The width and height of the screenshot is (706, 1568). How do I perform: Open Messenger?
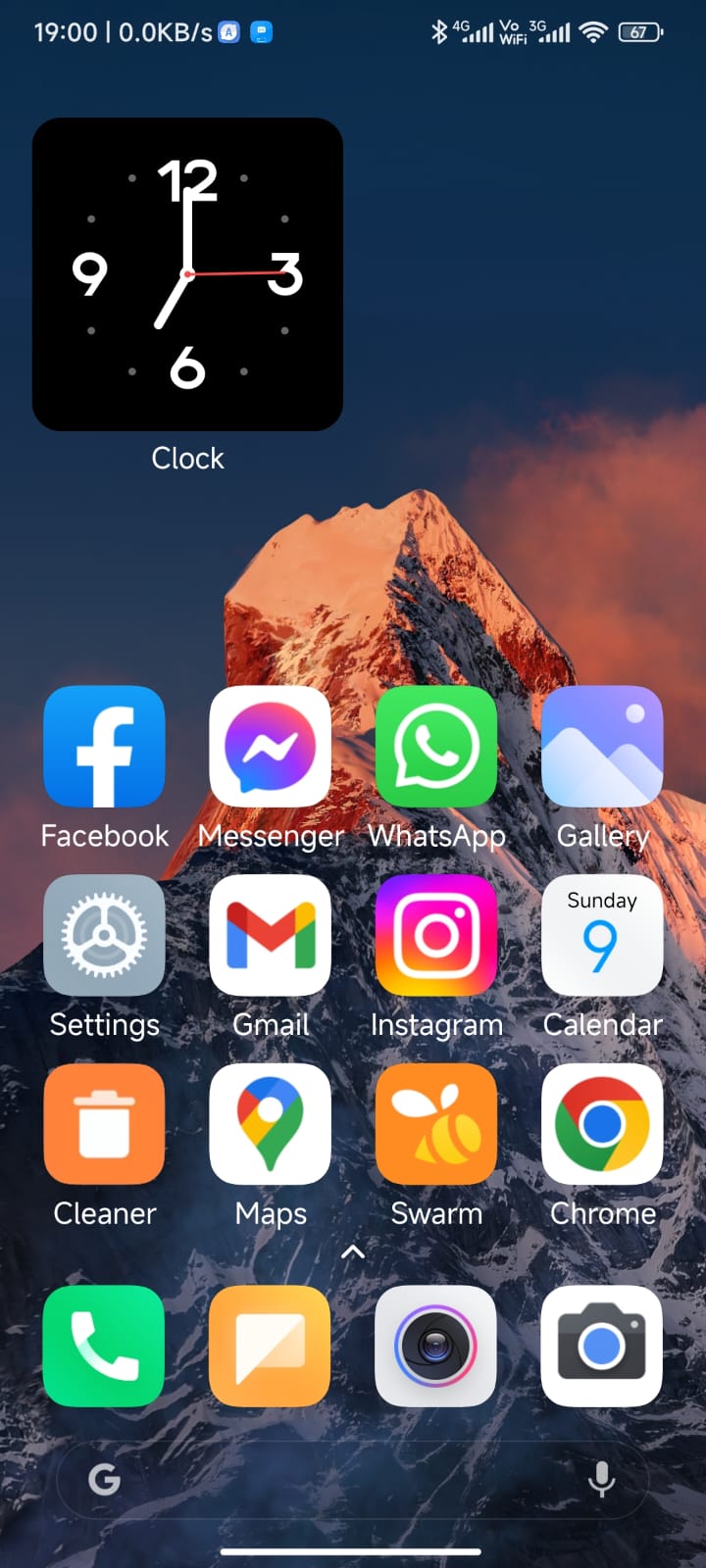click(x=270, y=747)
